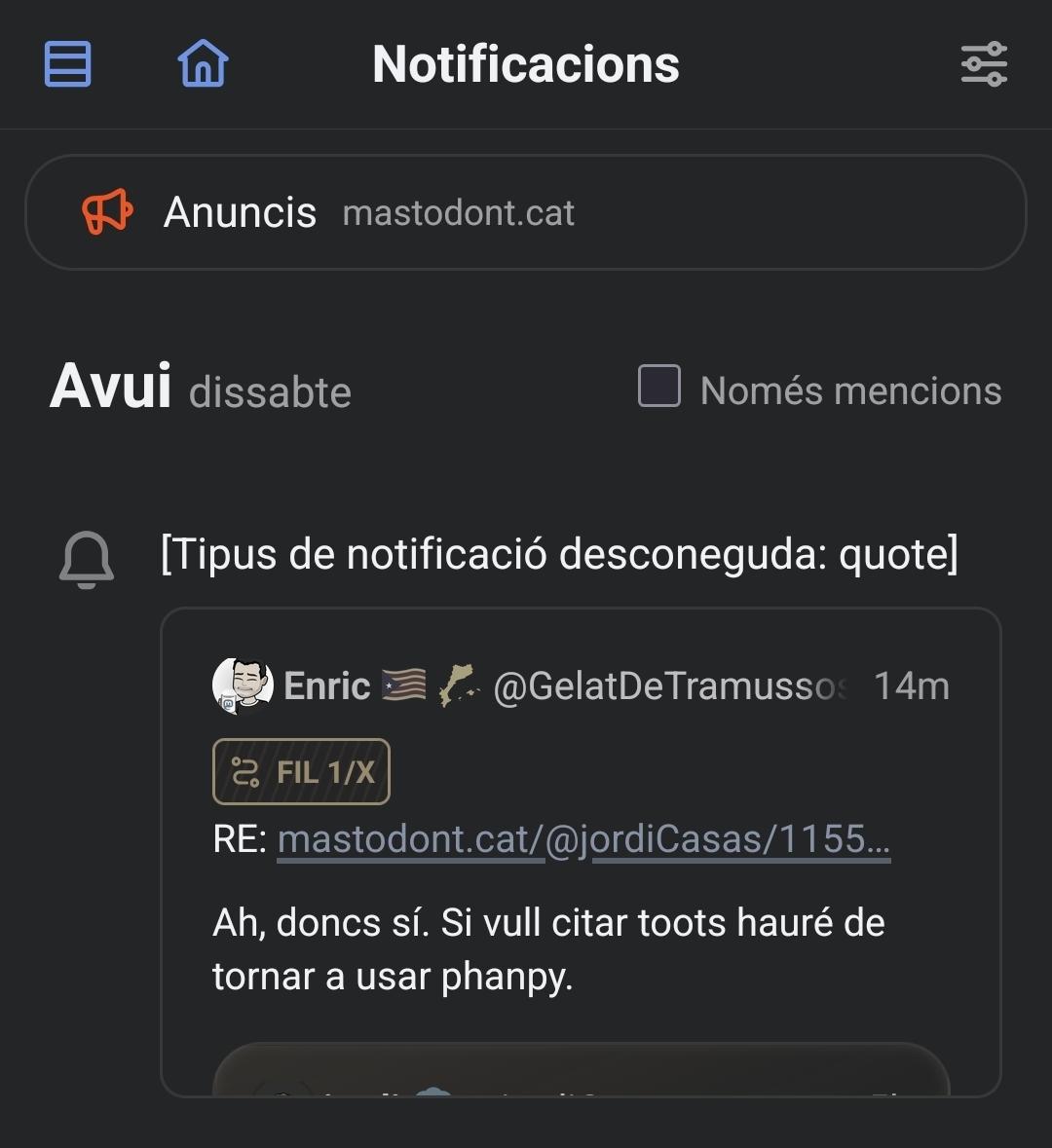Open notification settings sliders icon
Image resolution: width=1052 pixels, height=1148 pixels.
tap(984, 64)
